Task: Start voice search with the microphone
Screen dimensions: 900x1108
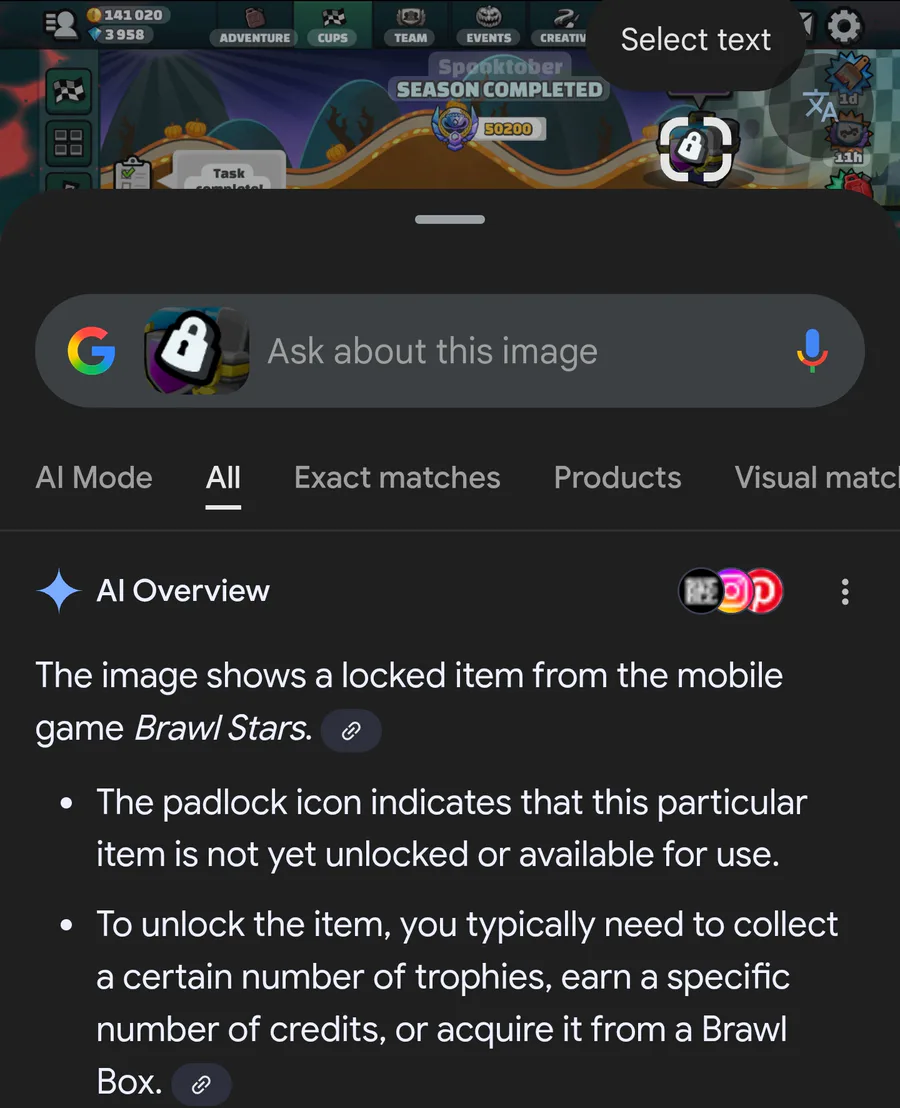Action: click(812, 350)
